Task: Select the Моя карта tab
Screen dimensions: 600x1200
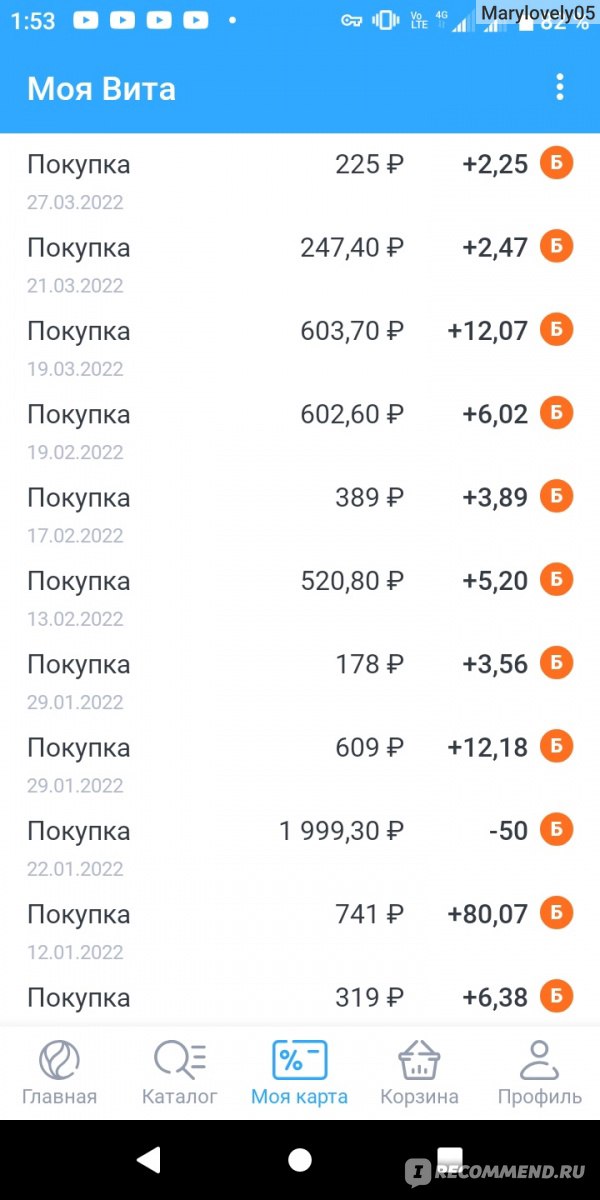Action: [x=300, y=1073]
